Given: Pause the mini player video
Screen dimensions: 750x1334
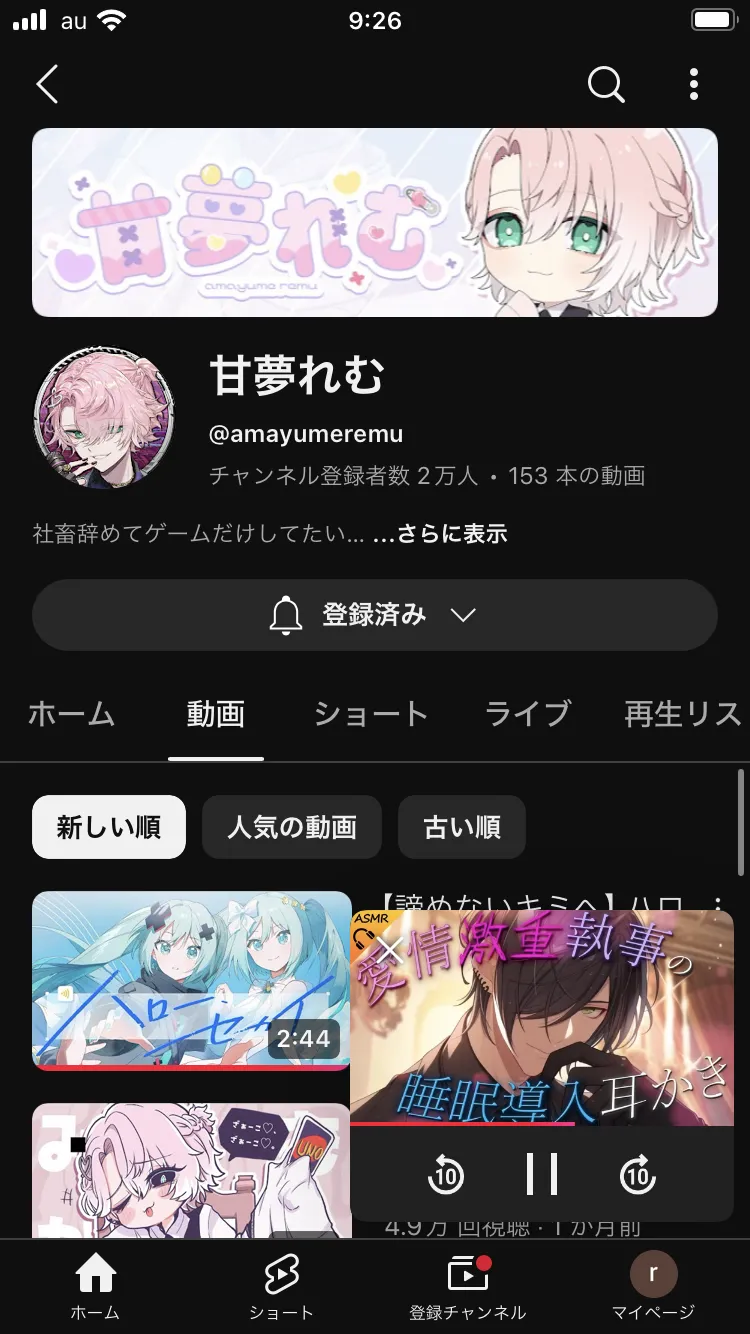Looking at the screenshot, I should pos(542,1174).
